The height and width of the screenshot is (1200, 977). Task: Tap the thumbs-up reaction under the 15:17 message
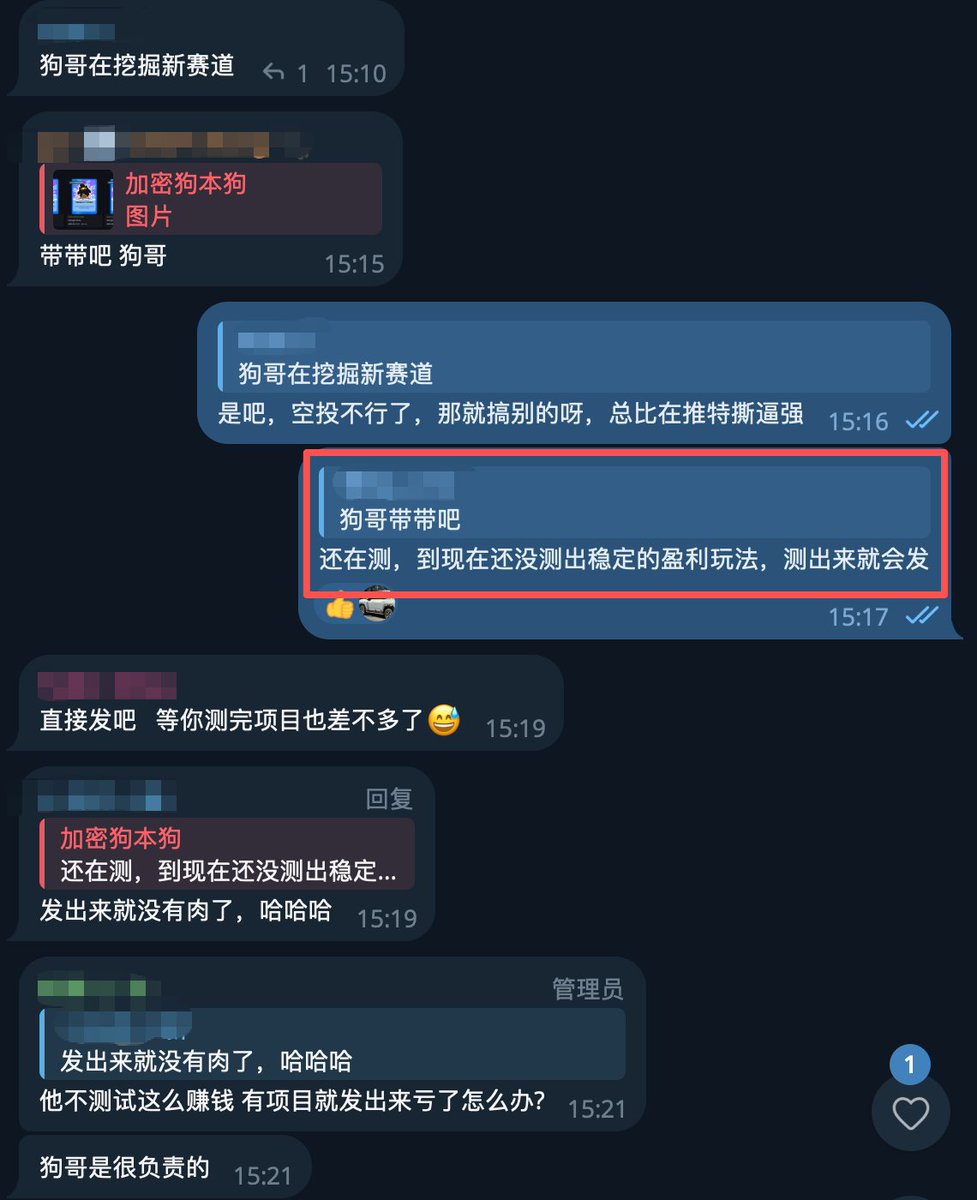(340, 605)
